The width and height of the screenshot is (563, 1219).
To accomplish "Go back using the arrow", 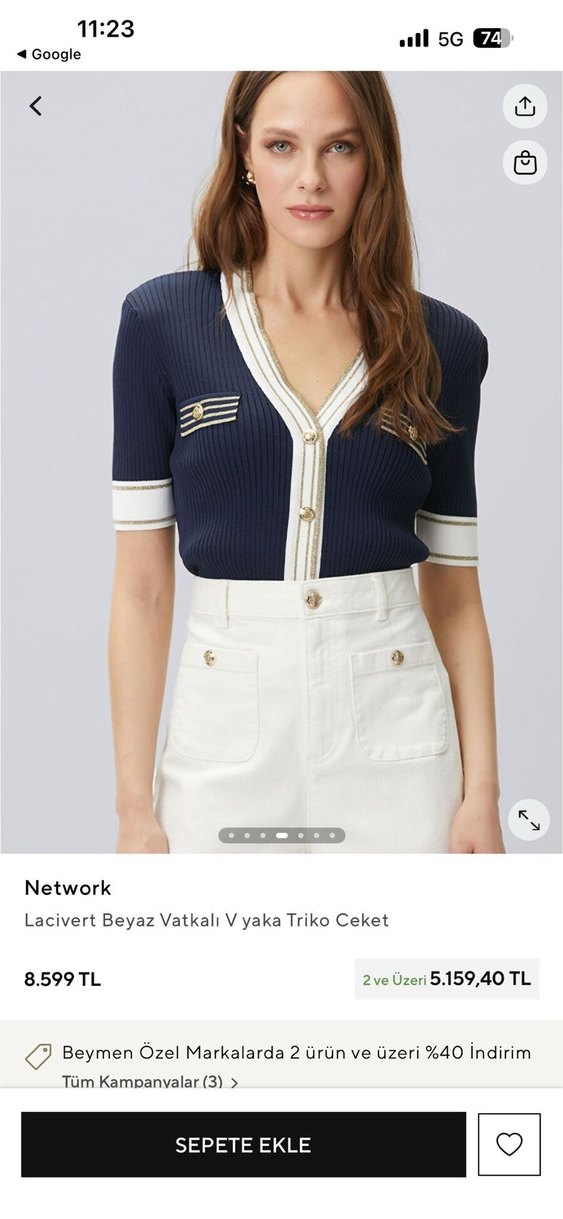I will [x=36, y=105].
